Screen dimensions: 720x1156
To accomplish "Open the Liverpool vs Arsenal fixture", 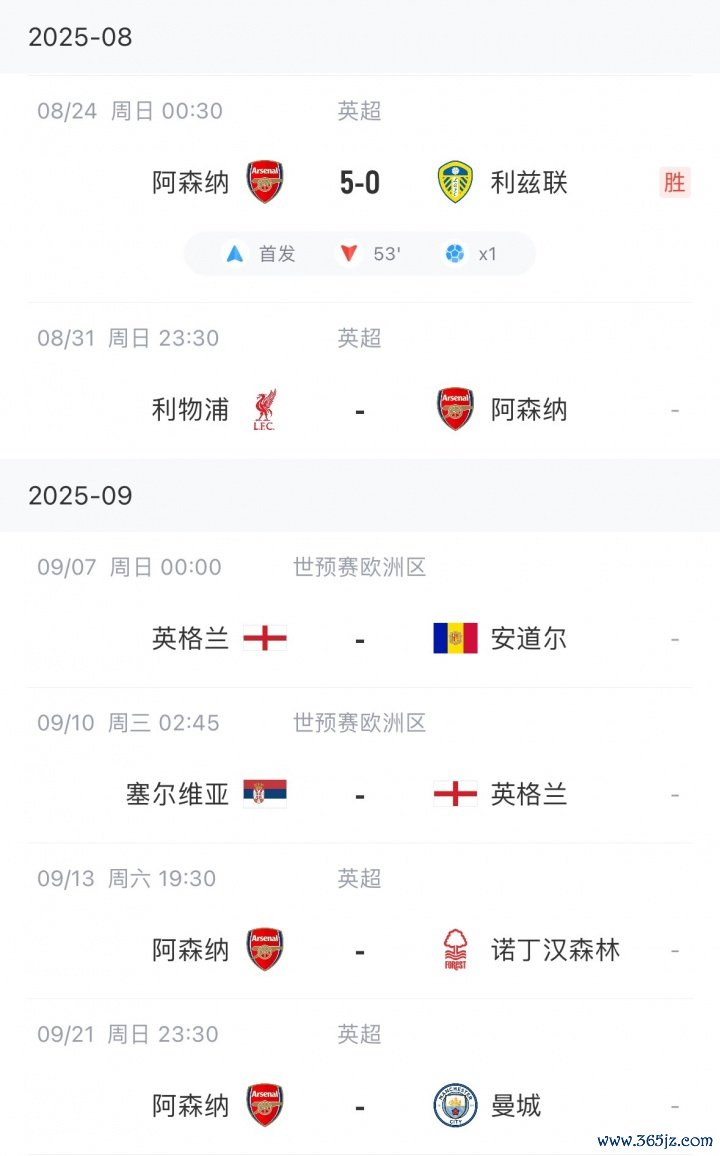I will point(360,380).
